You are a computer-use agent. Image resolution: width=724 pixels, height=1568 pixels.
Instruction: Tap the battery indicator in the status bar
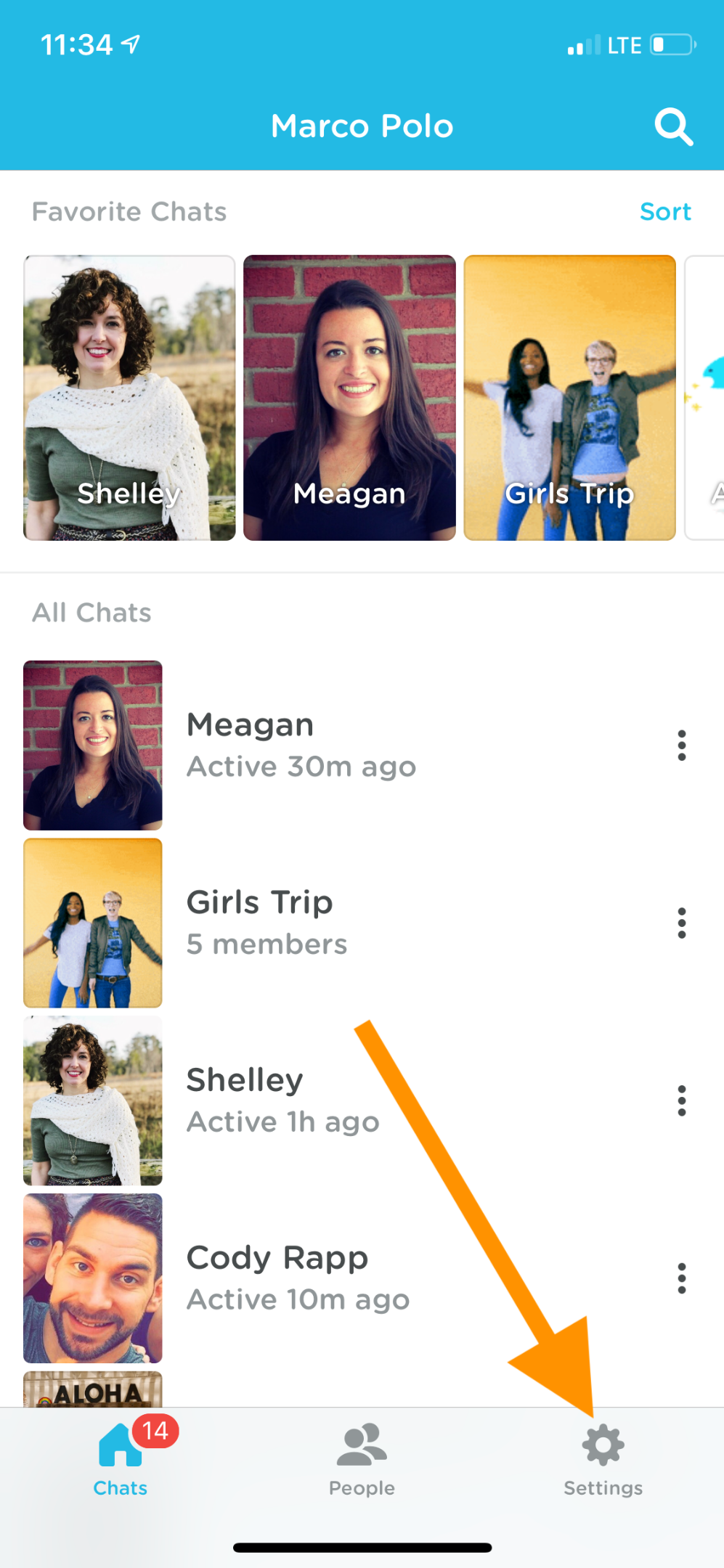pos(670,44)
